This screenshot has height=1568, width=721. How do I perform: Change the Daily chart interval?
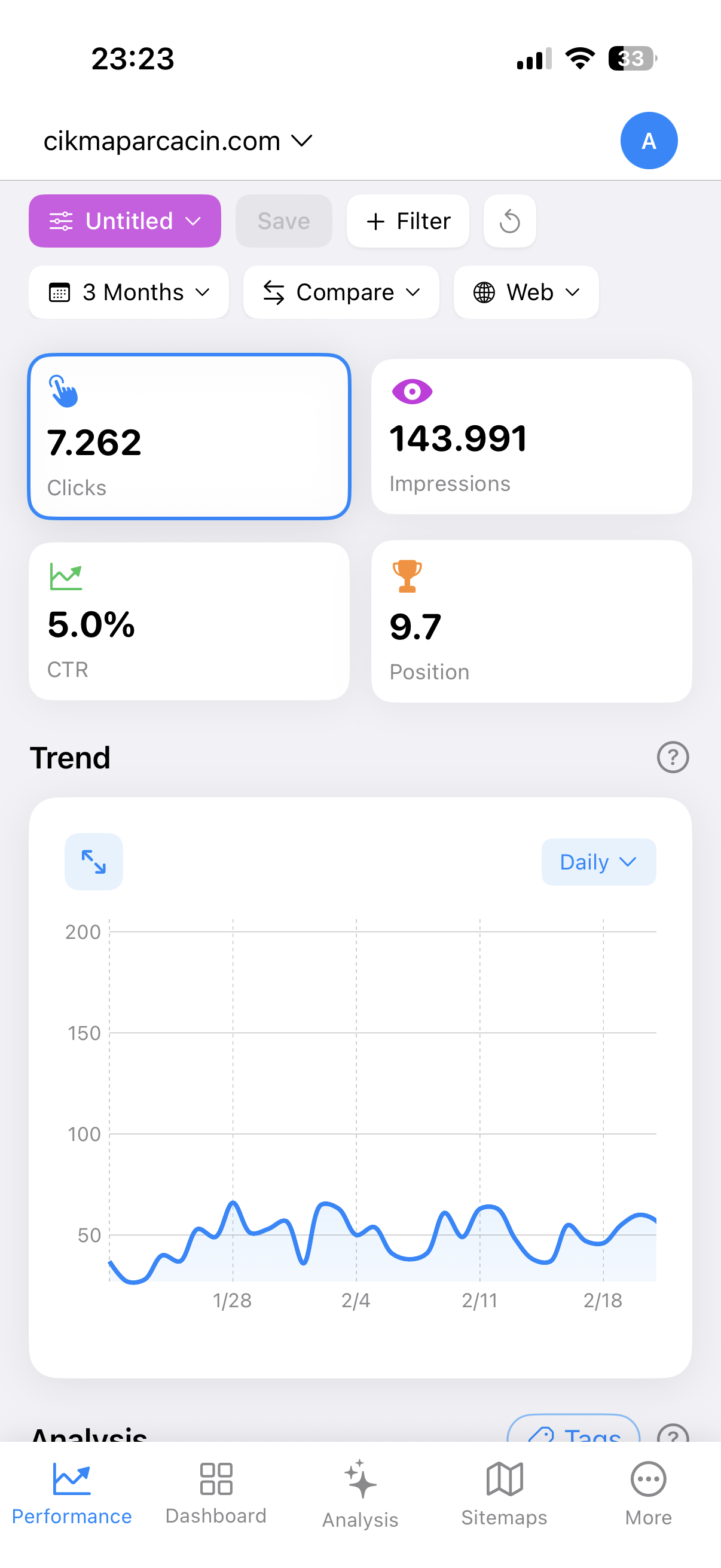[598, 862]
